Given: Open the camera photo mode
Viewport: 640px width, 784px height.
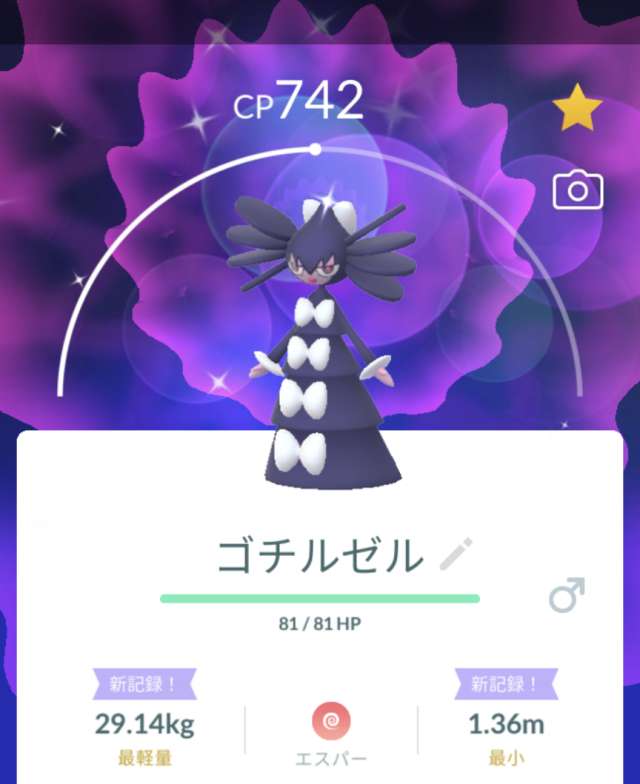Looking at the screenshot, I should pyautogui.click(x=578, y=190).
